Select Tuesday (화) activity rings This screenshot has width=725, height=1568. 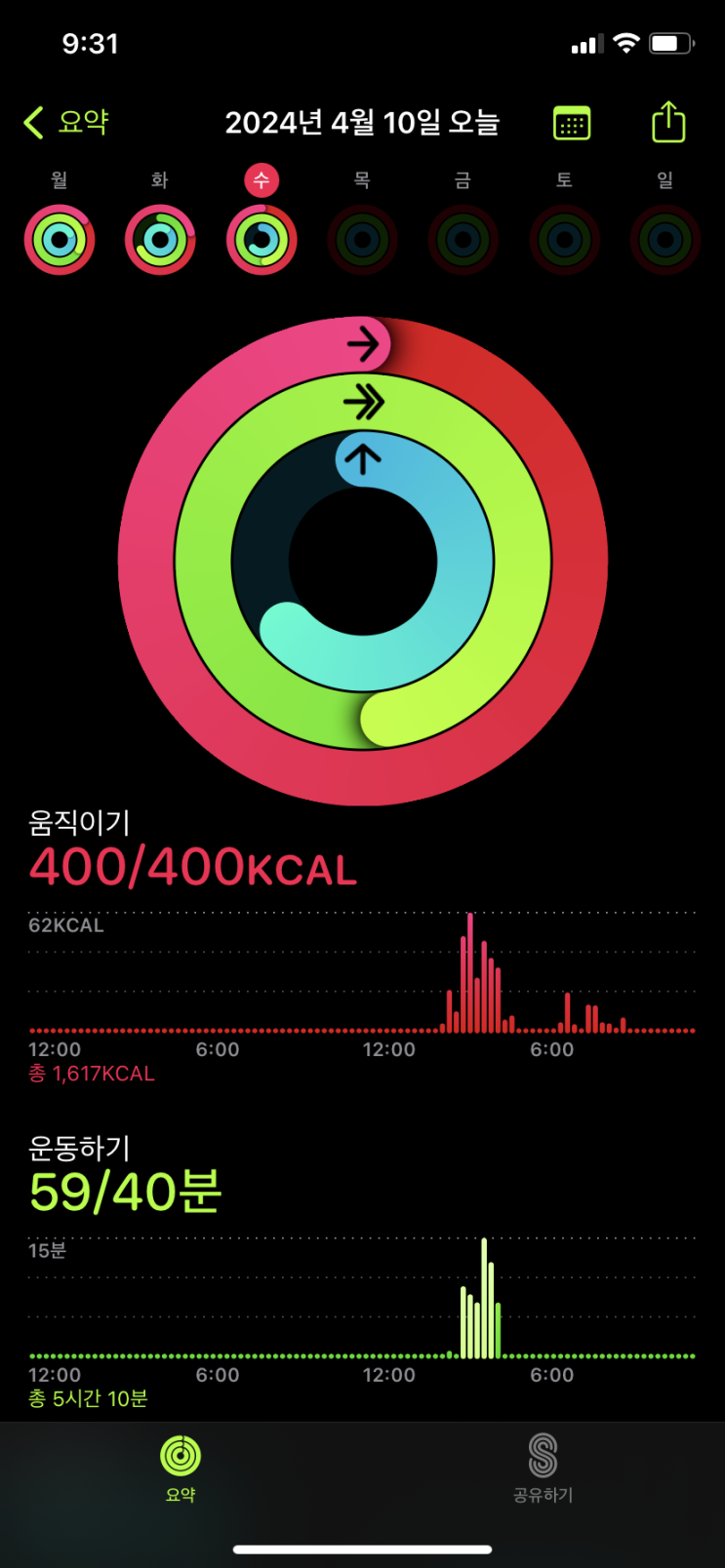coord(160,239)
